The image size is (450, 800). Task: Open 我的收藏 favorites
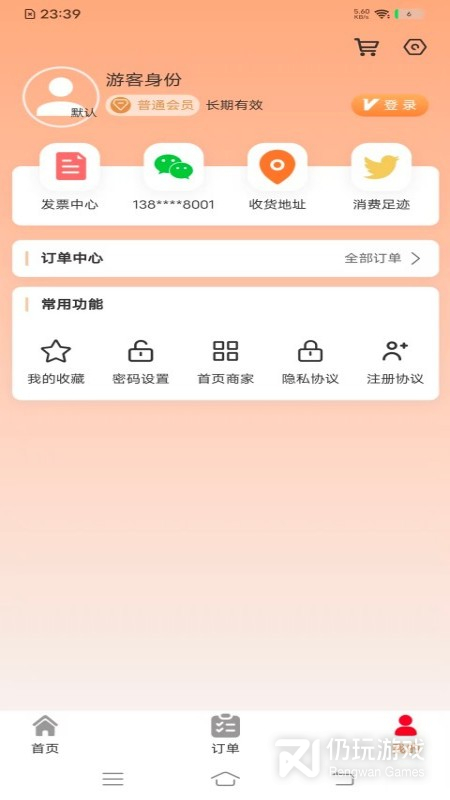56,362
